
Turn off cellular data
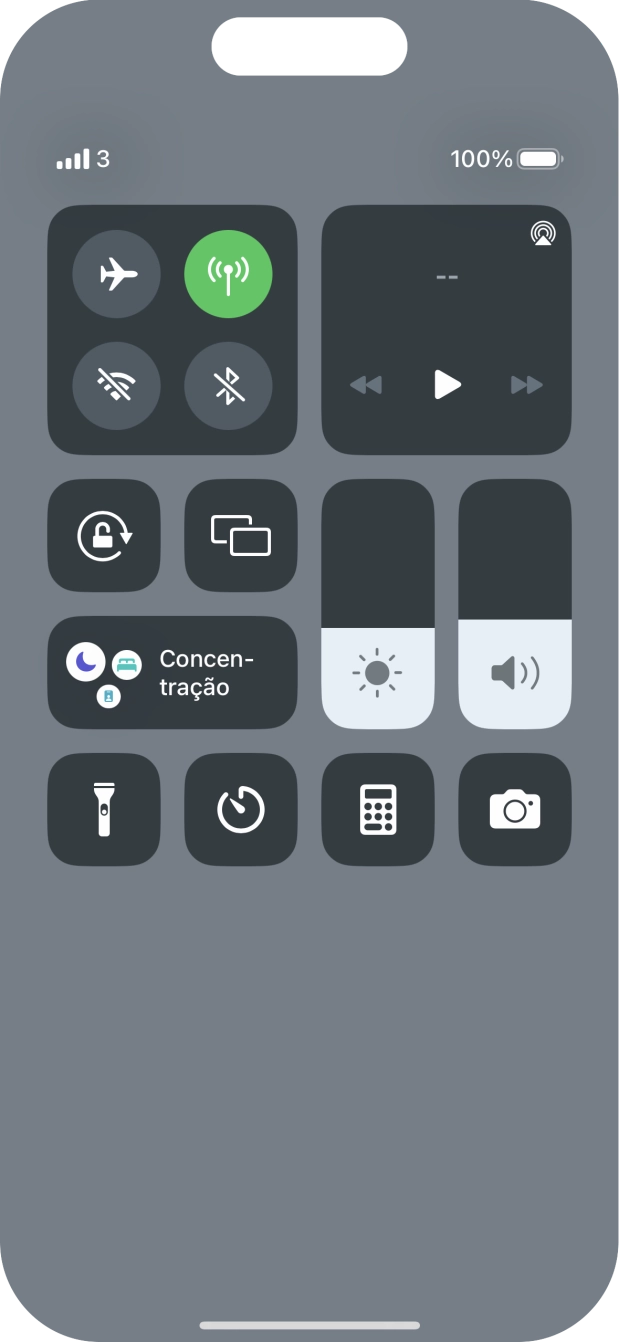(x=228, y=274)
